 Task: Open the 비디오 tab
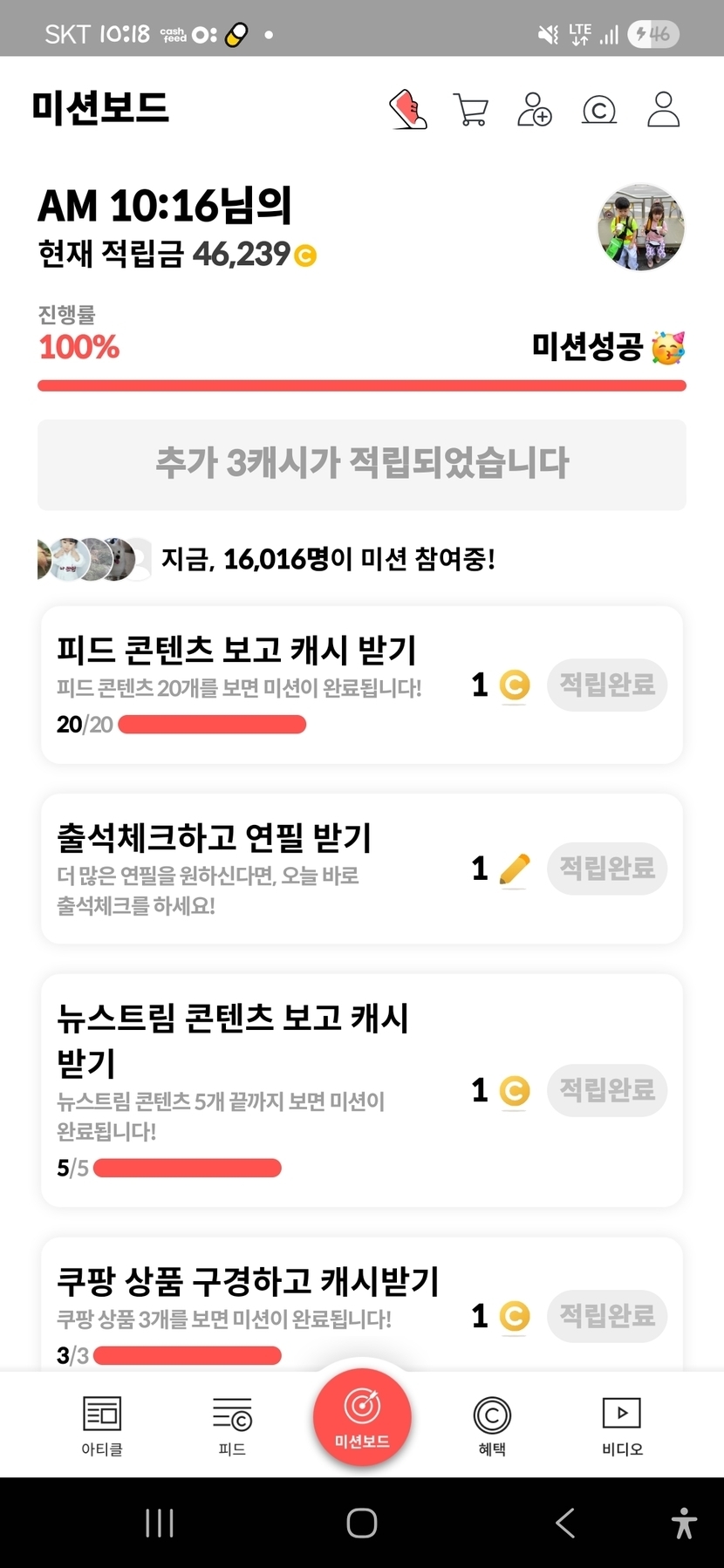click(622, 1426)
